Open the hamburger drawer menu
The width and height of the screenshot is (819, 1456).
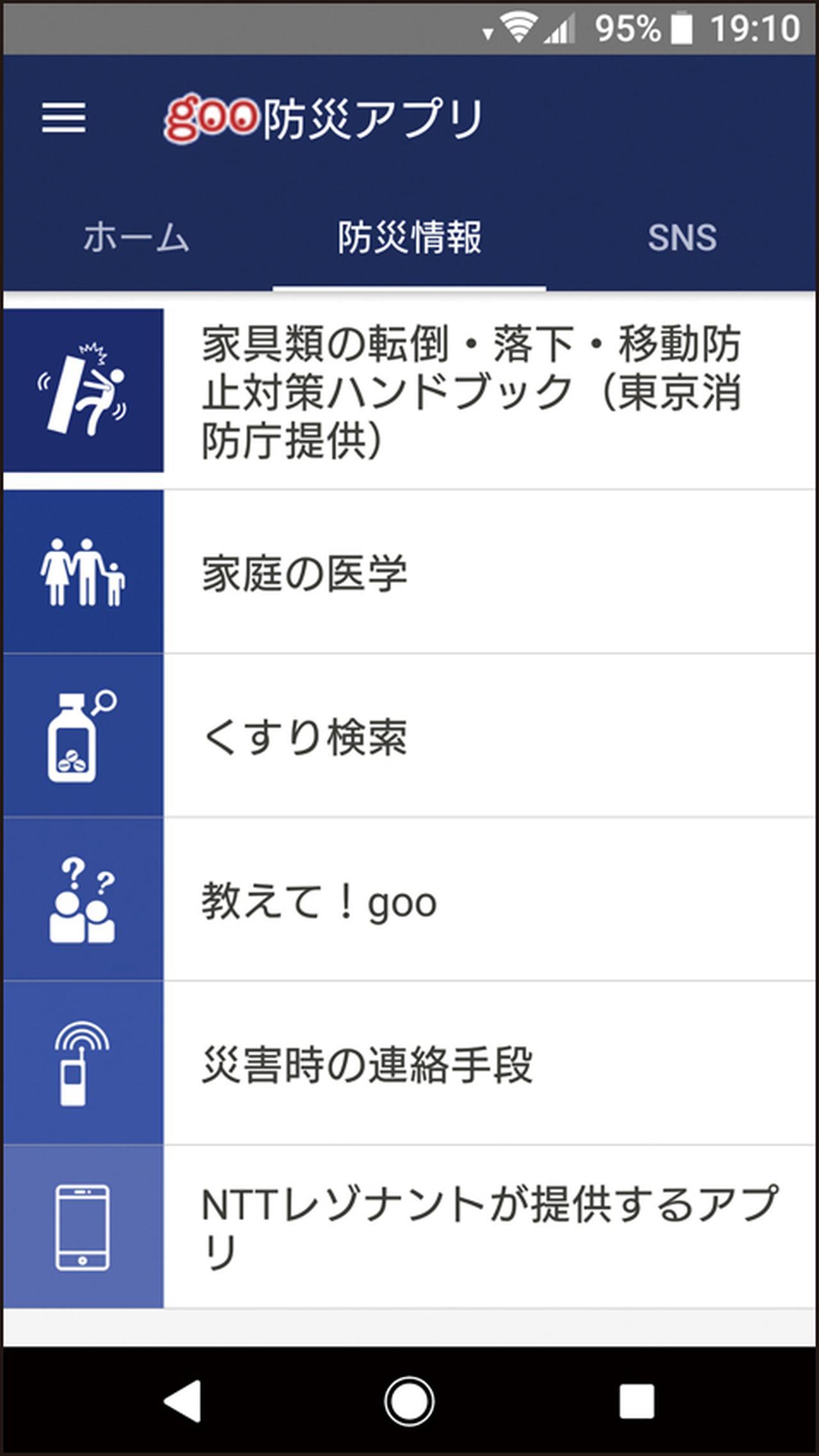click(x=63, y=118)
